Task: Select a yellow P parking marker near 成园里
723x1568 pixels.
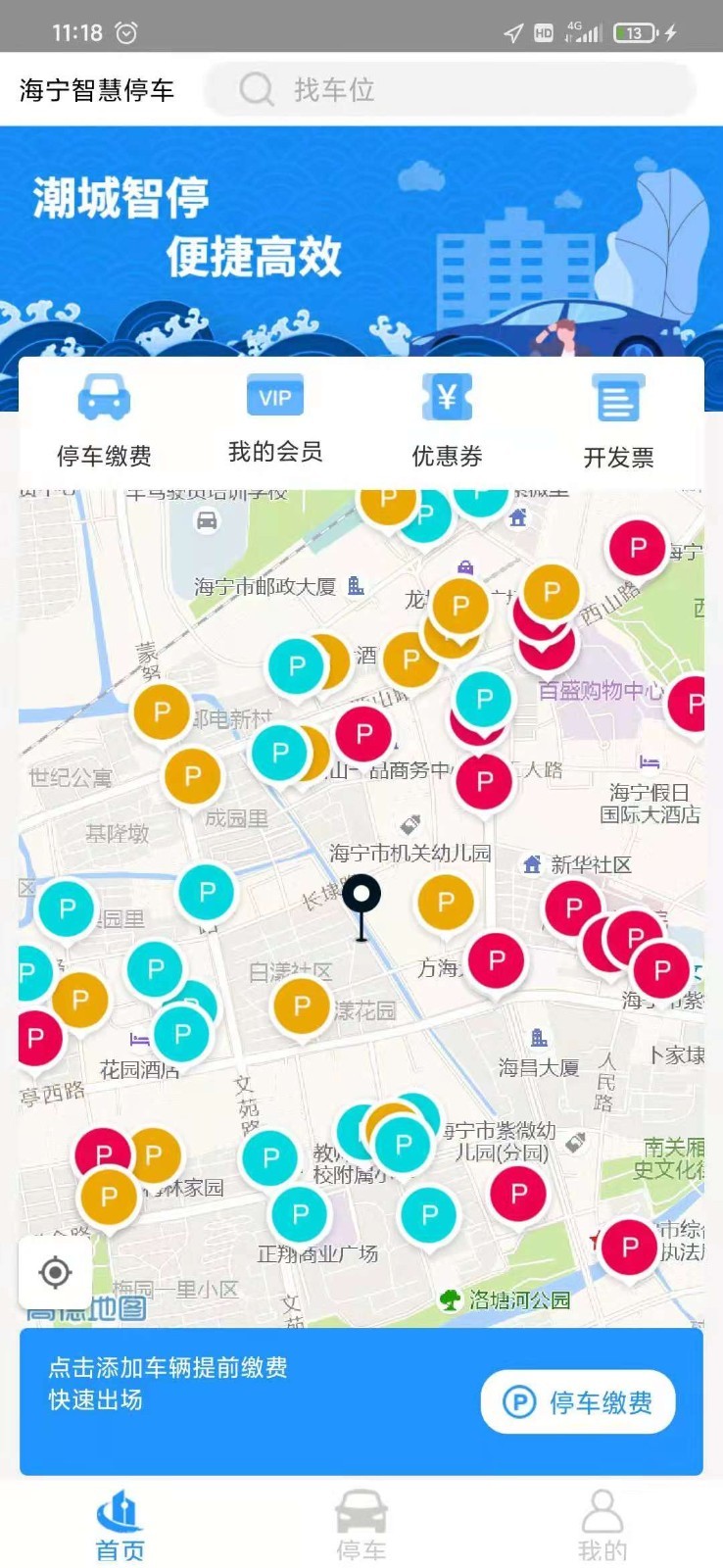Action: [194, 775]
